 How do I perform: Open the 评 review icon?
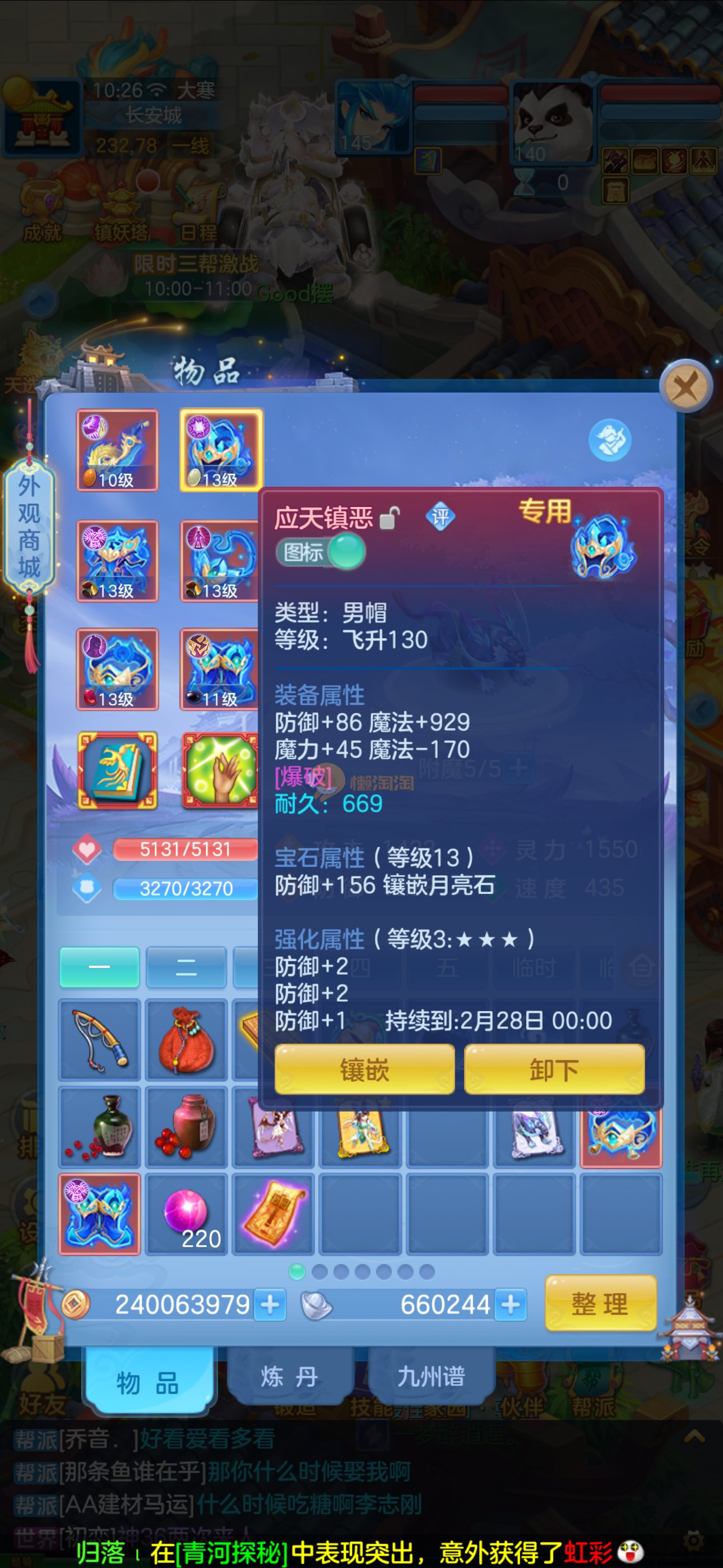tap(440, 517)
